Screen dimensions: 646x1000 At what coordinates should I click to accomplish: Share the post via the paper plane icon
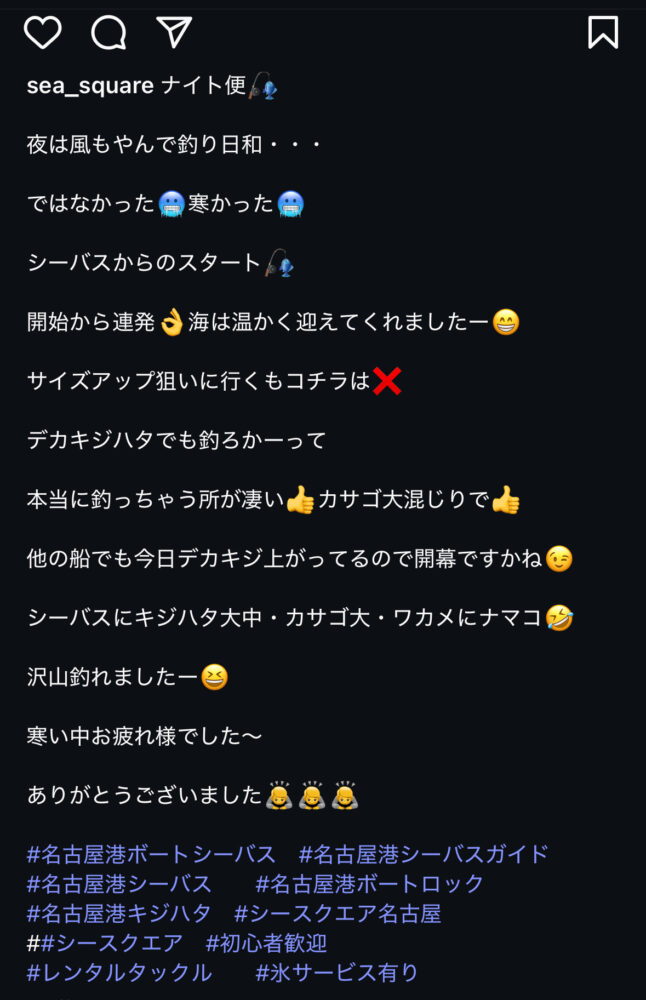pos(174,32)
